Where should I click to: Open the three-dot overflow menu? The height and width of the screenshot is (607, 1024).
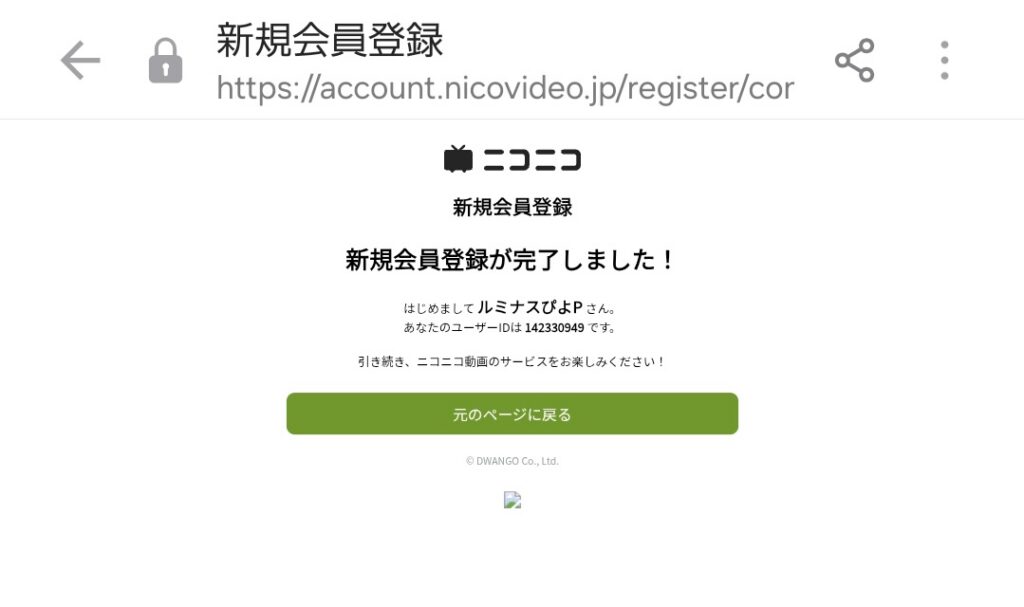coord(944,61)
